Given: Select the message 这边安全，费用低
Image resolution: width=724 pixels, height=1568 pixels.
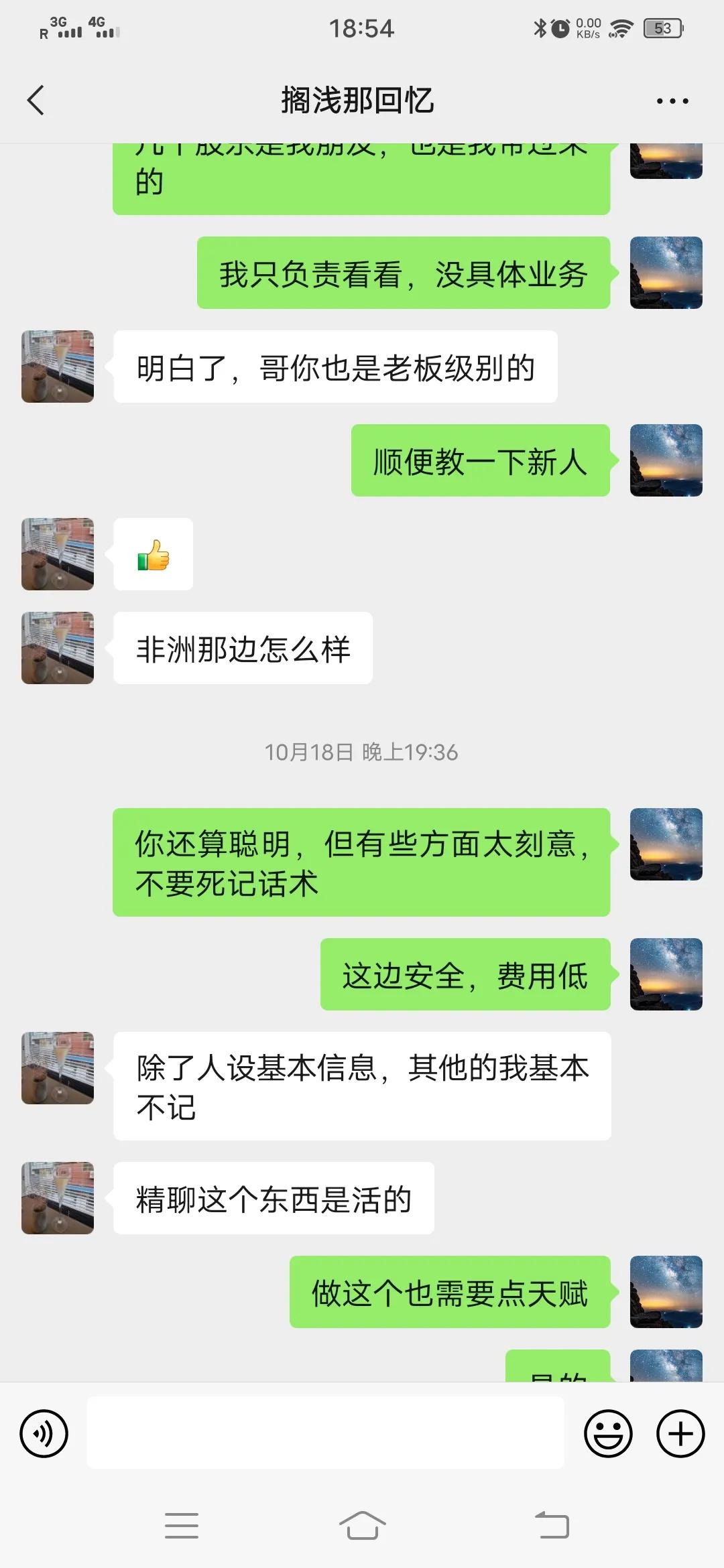Looking at the screenshot, I should tap(465, 976).
